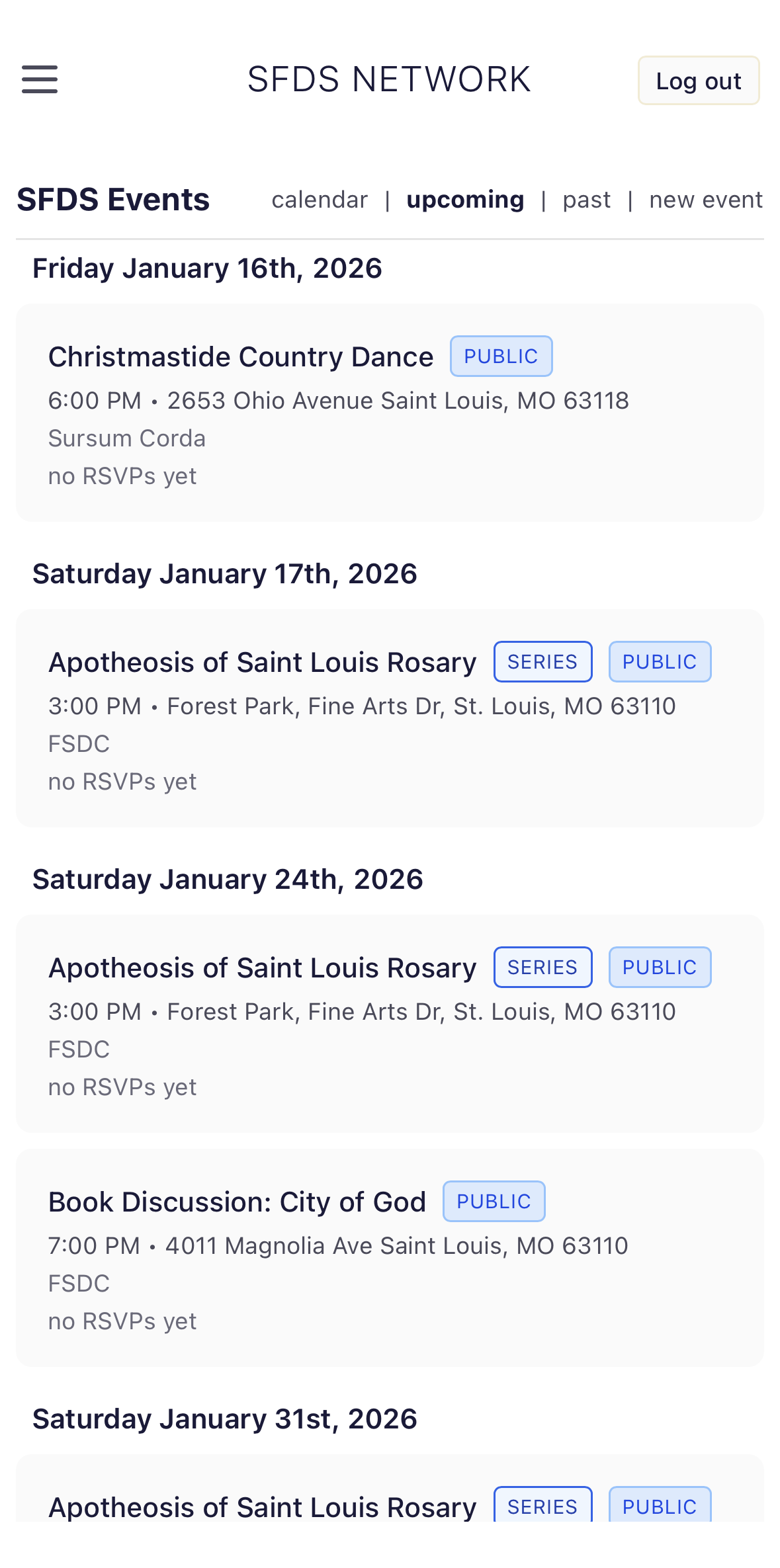Open the Book Discussion: City of God event
The height and width of the screenshot is (1568, 780).
pyautogui.click(x=237, y=1201)
